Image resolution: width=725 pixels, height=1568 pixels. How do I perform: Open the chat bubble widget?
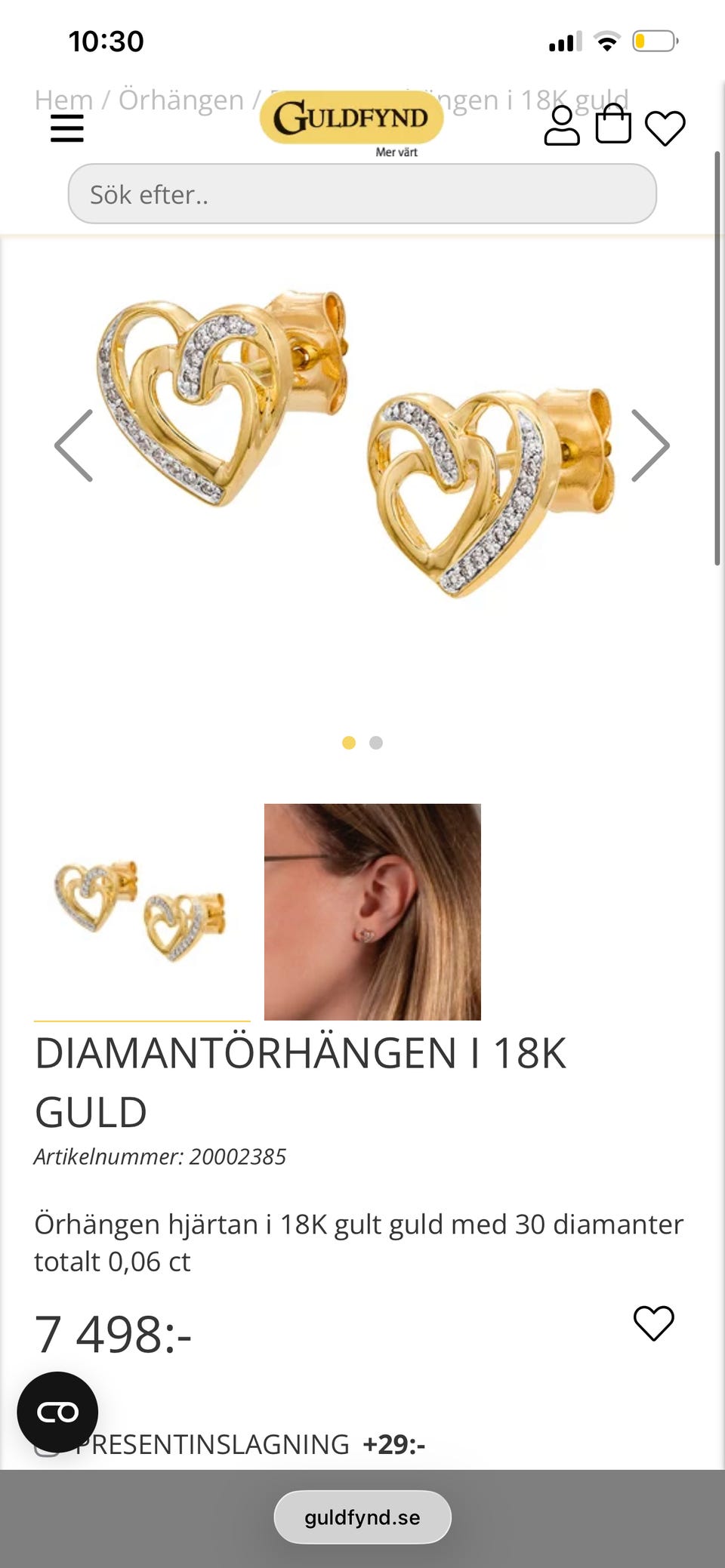(x=57, y=1412)
